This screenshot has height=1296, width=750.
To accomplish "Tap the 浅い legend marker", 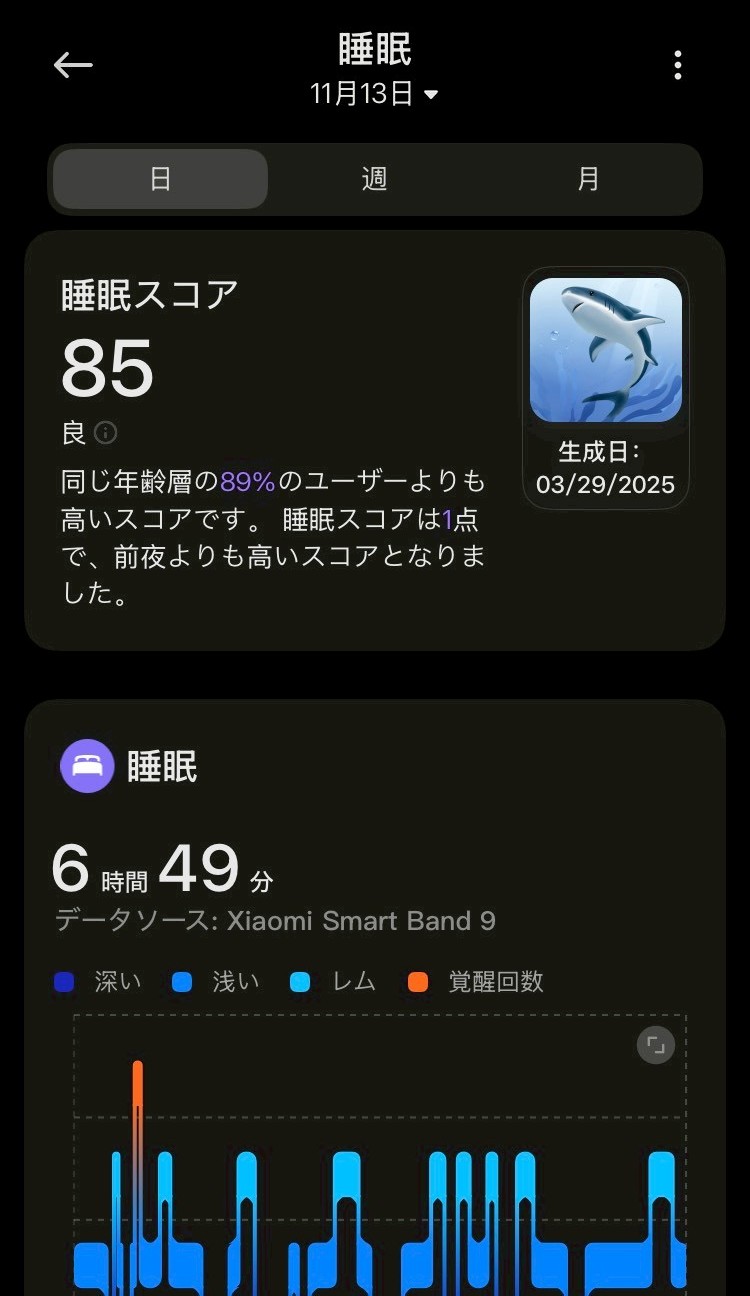I will (181, 982).
